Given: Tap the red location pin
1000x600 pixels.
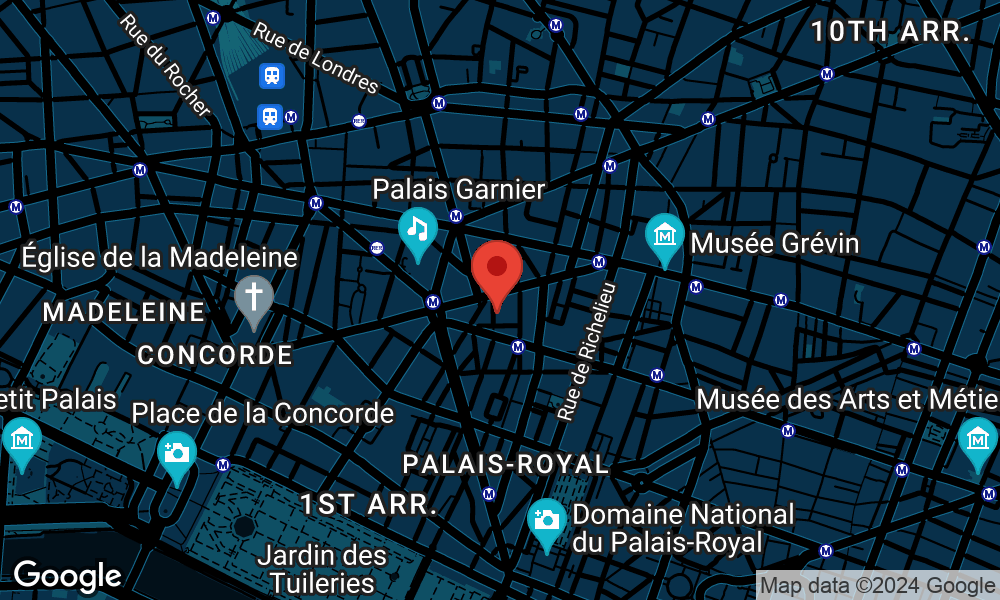Looking at the screenshot, I should [497, 270].
